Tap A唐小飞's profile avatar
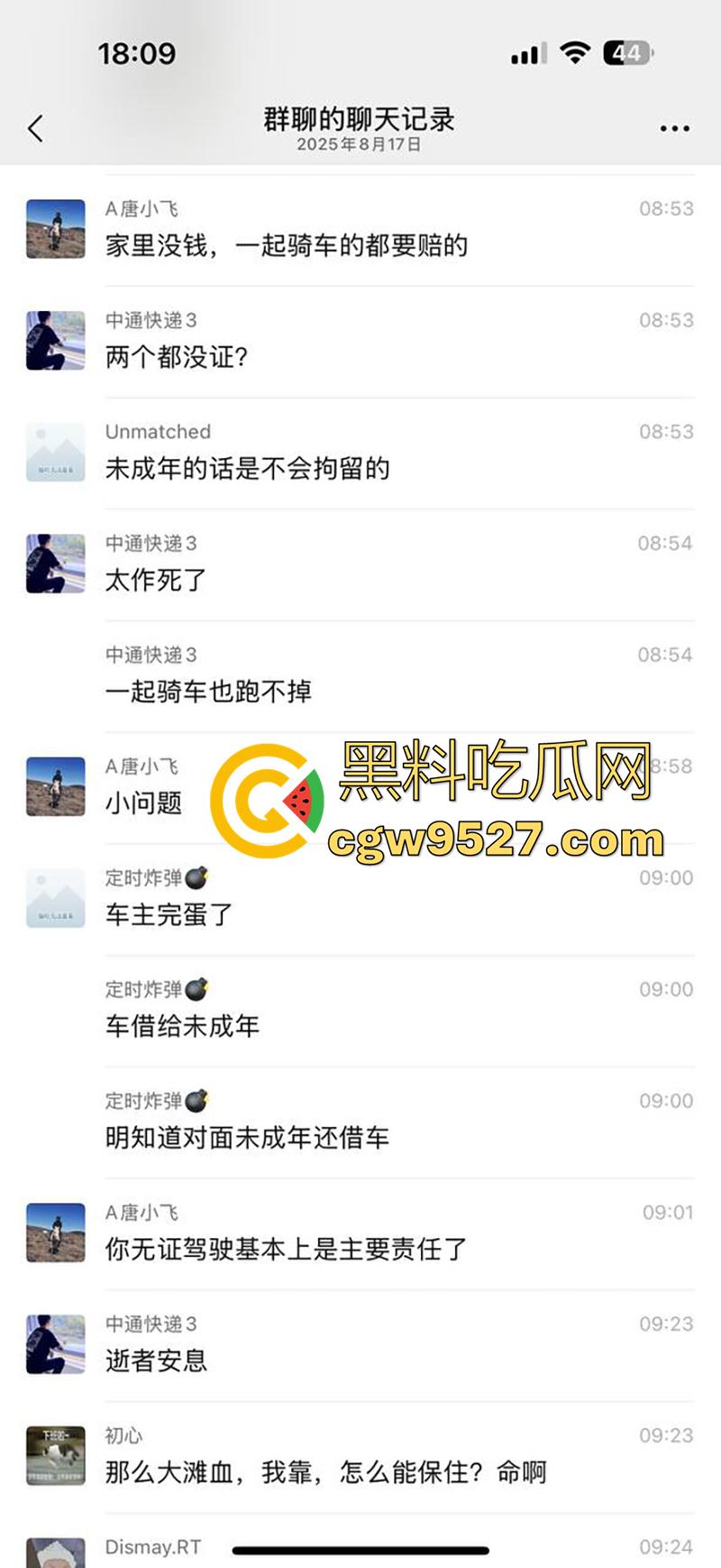The height and width of the screenshot is (1568, 721). pos(55,227)
